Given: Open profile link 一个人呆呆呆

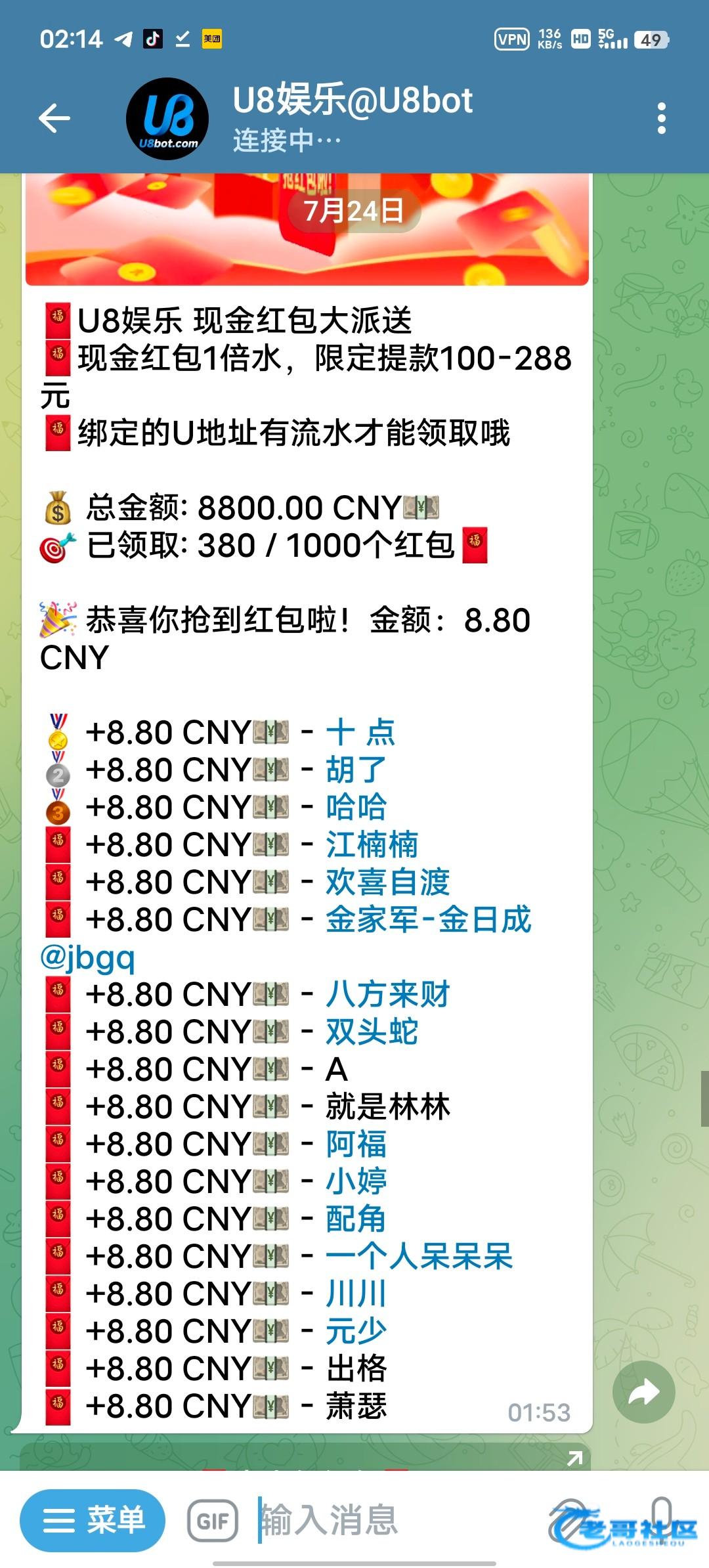Looking at the screenshot, I should point(419,1257).
